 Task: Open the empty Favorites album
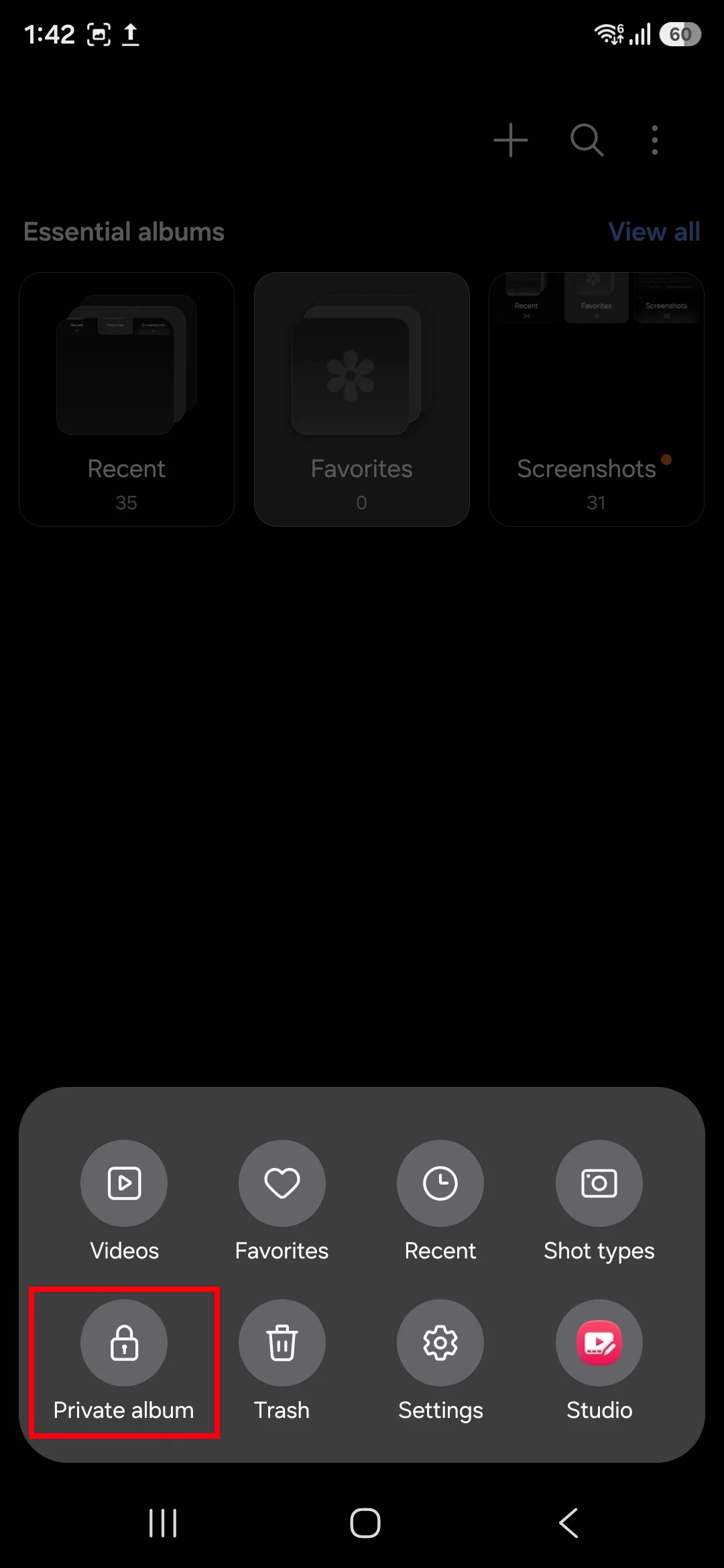(x=361, y=399)
